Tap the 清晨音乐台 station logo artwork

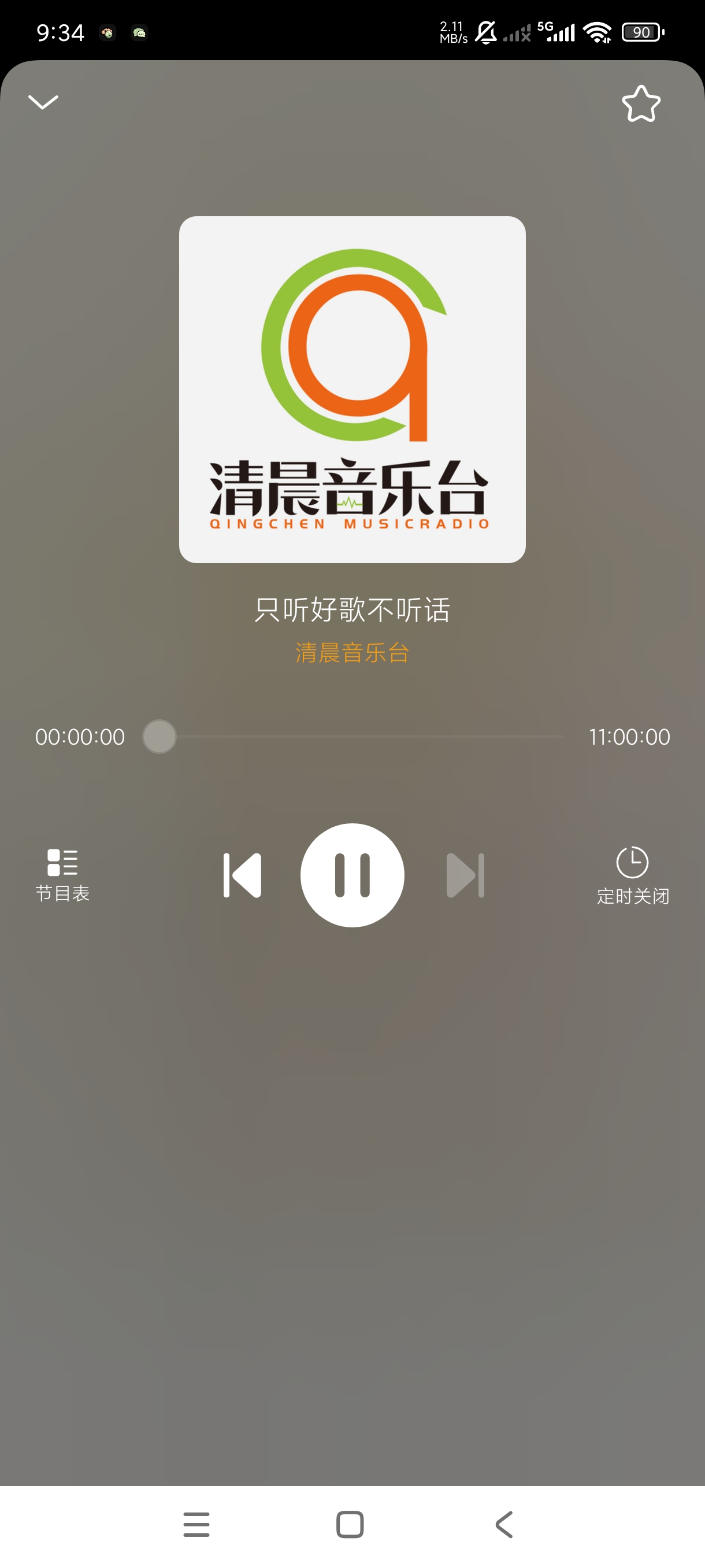pos(352,390)
